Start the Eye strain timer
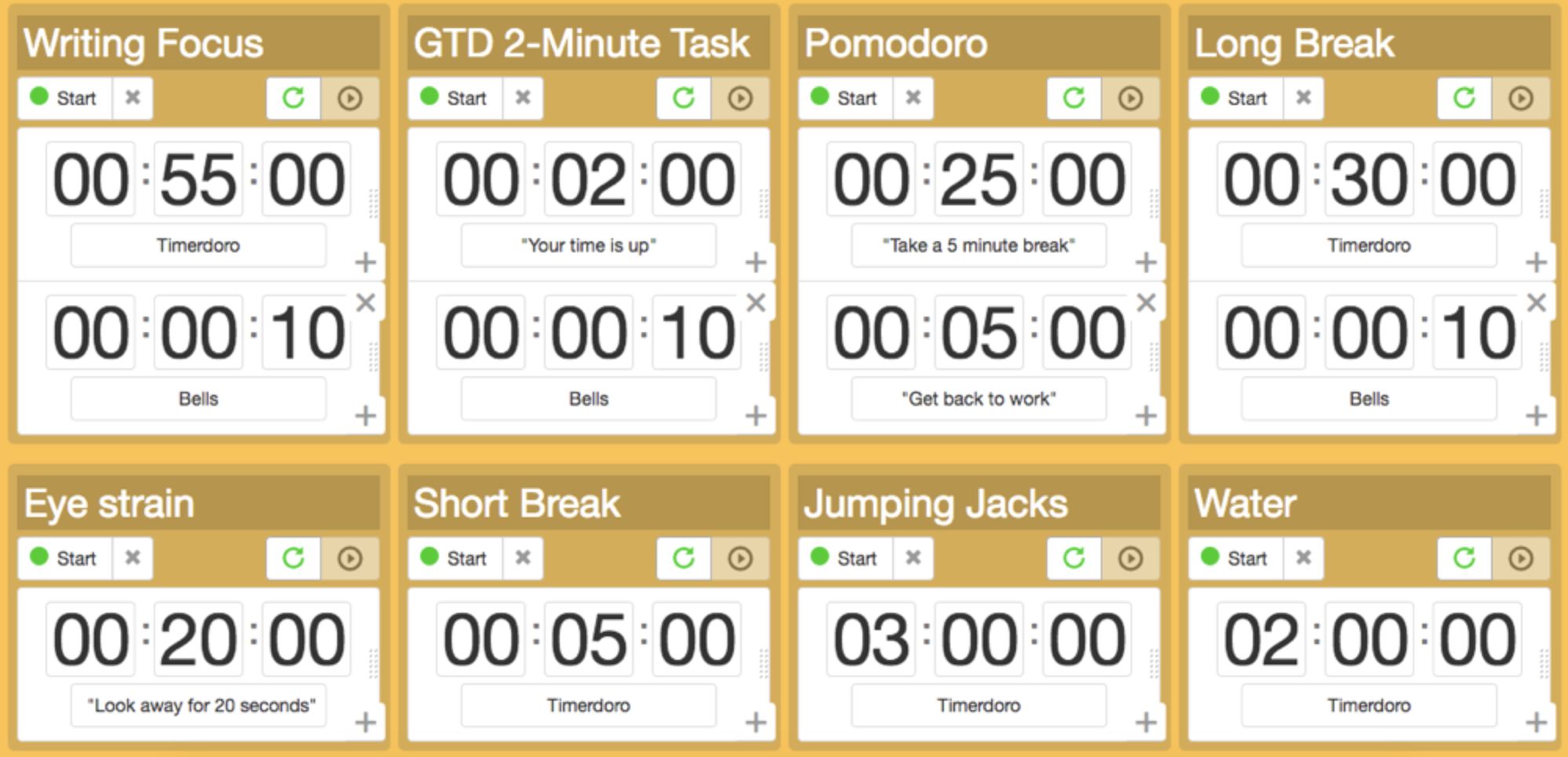1568x757 pixels. pos(64,558)
